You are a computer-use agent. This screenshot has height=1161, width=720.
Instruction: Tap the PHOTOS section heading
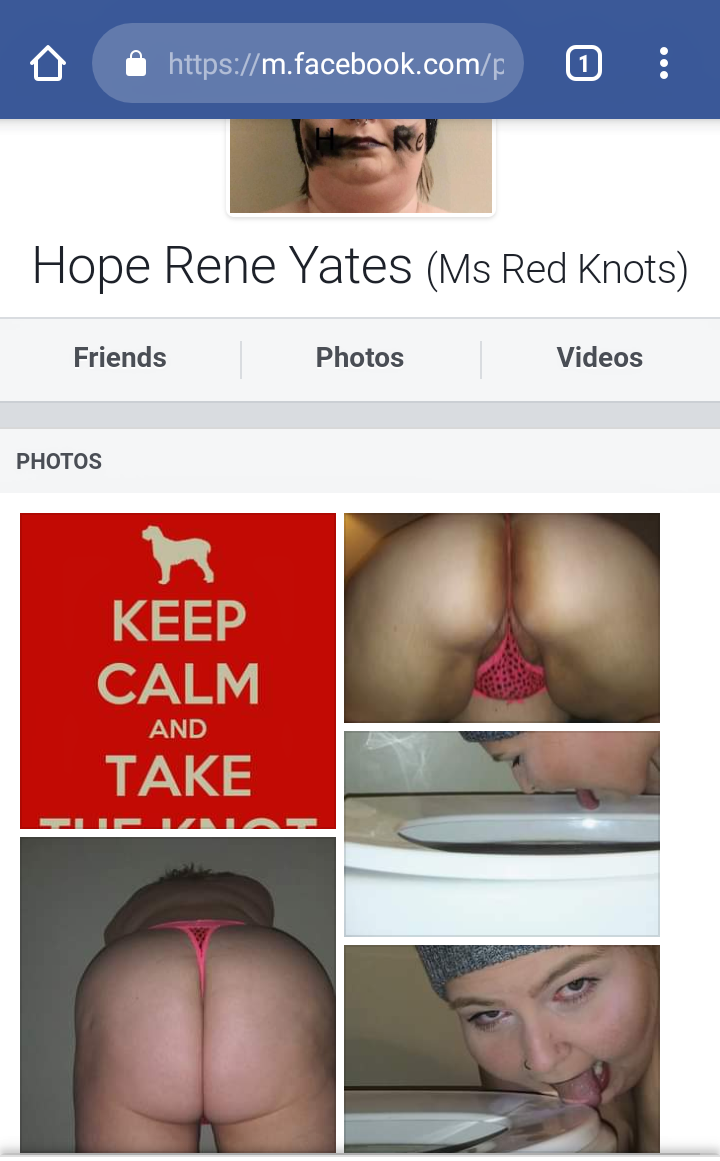tap(58, 461)
